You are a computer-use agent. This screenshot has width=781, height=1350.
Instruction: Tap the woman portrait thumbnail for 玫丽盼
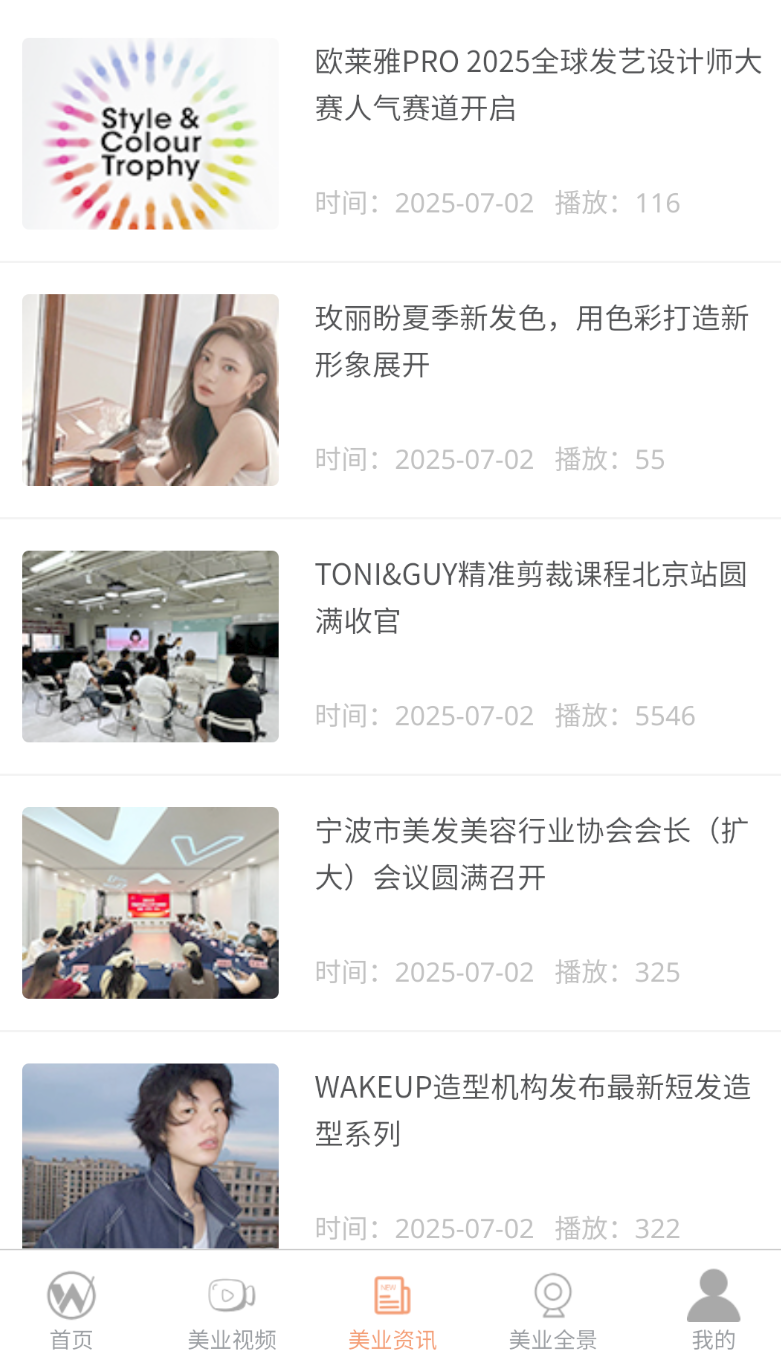pyautogui.click(x=150, y=390)
